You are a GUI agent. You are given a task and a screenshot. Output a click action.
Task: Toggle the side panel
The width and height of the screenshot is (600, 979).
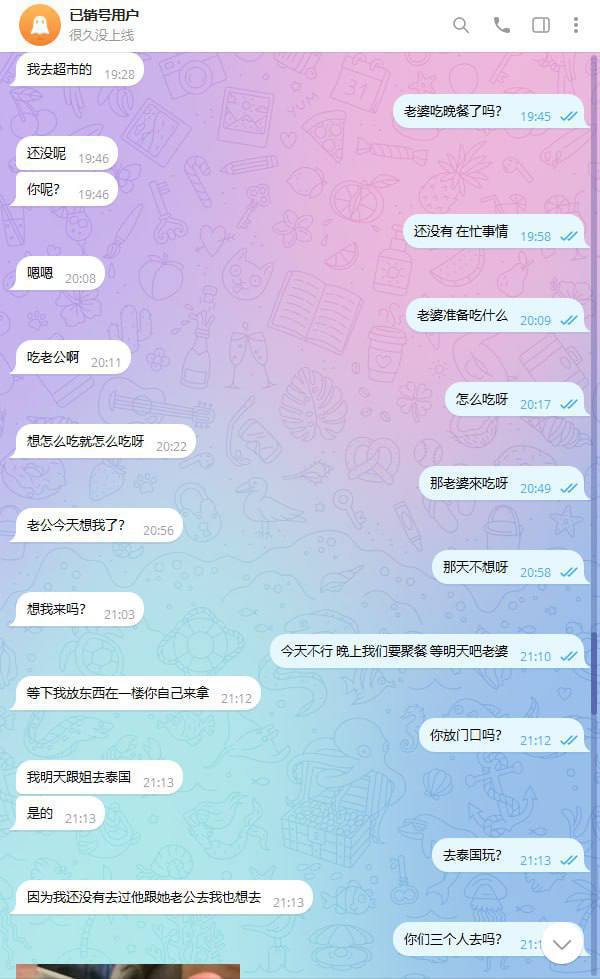541,25
